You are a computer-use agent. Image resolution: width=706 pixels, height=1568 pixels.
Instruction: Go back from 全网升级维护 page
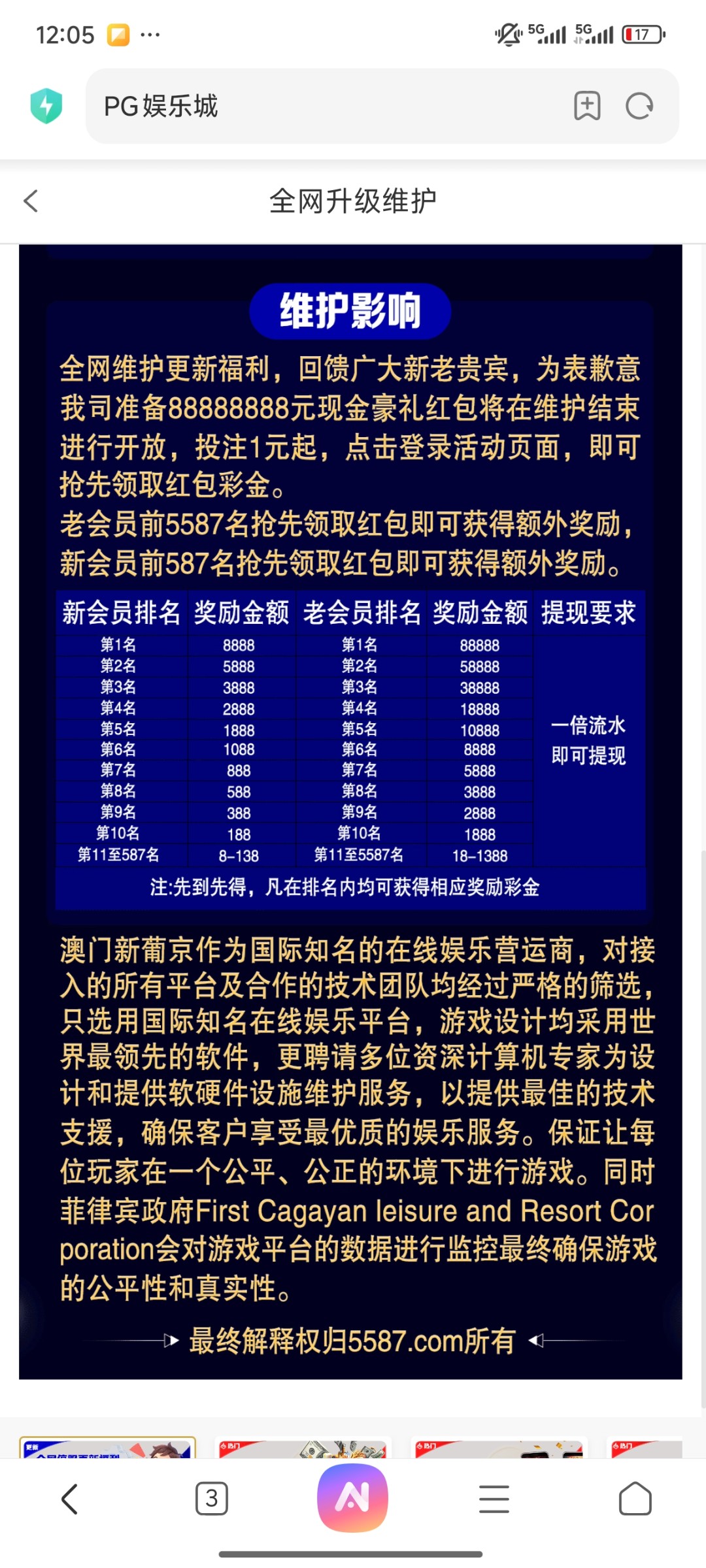click(x=31, y=201)
